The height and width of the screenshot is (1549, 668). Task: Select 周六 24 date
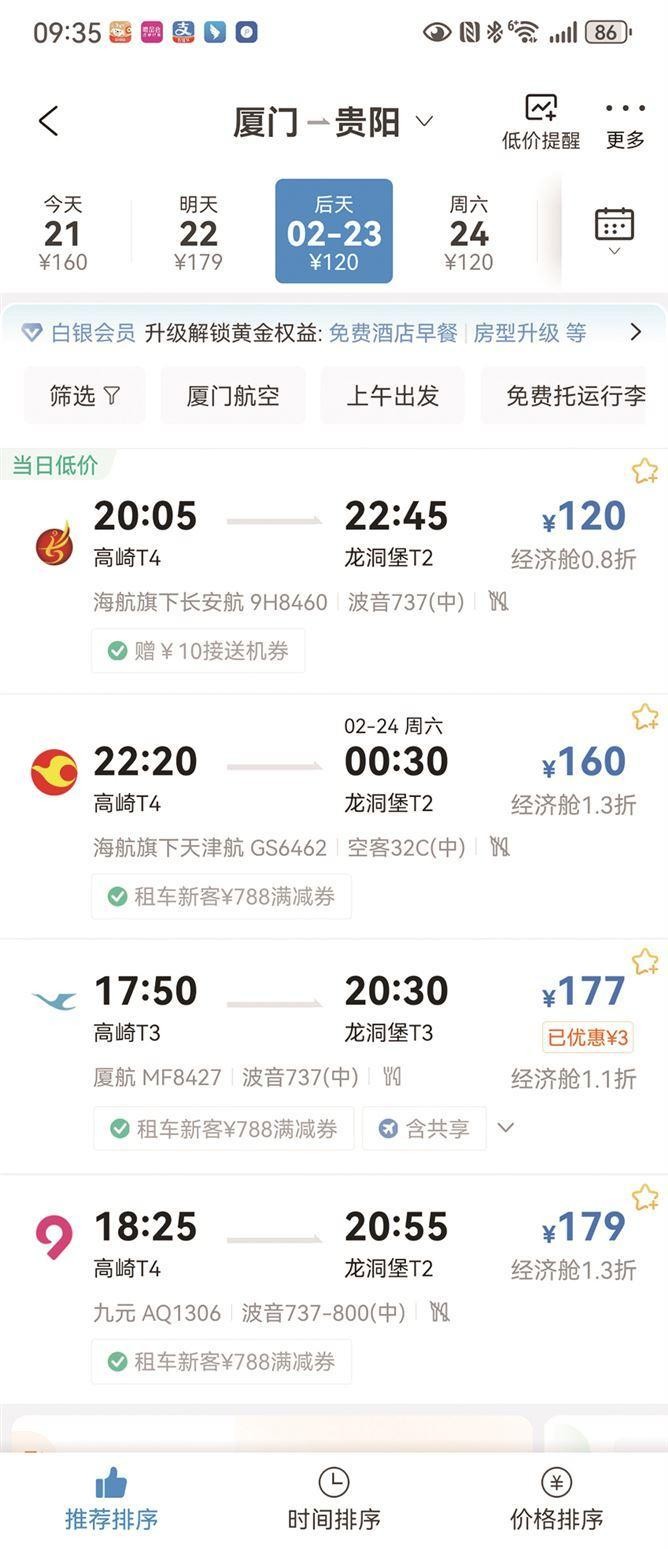tap(468, 233)
